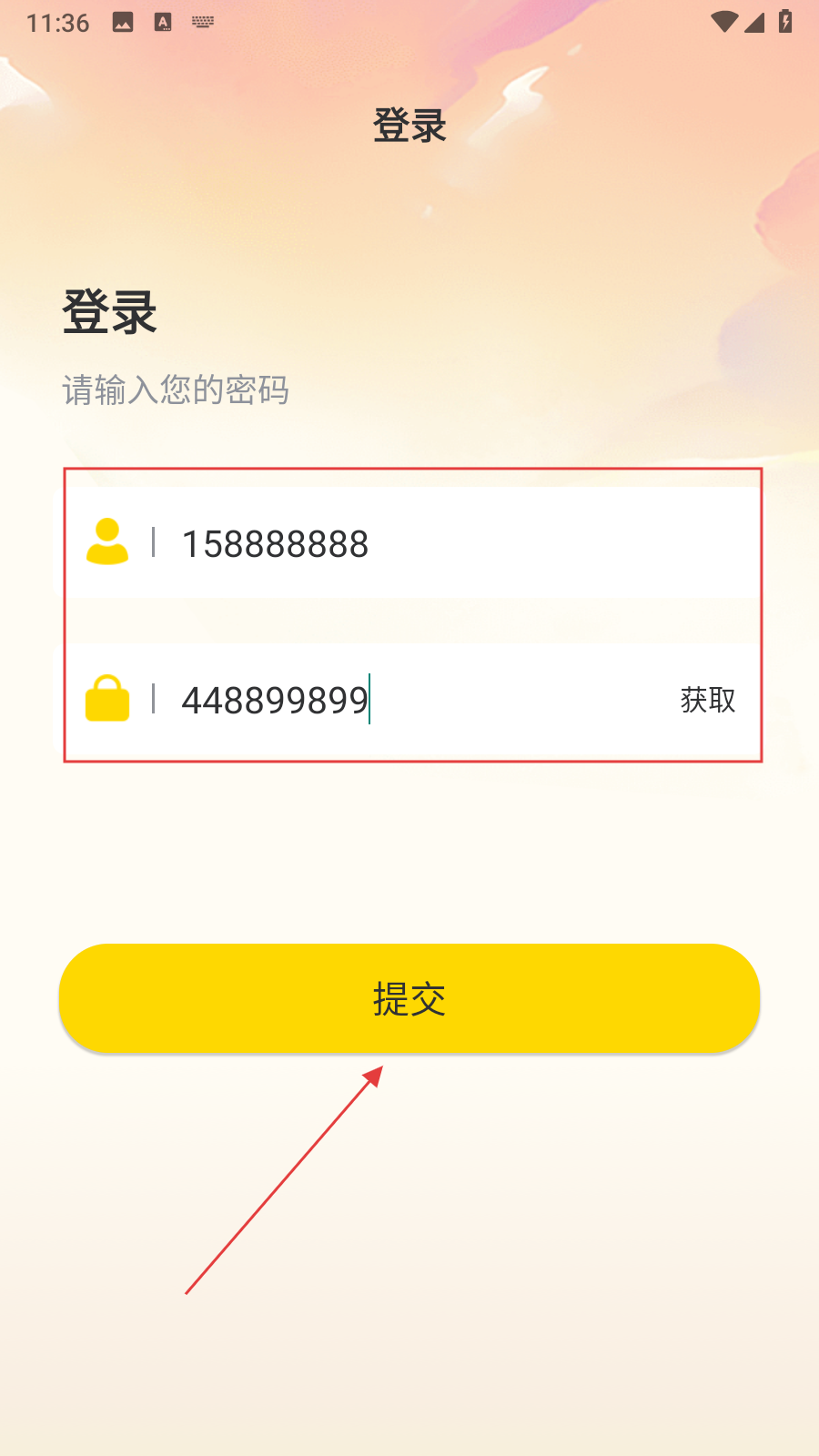Tap 获取 to get the code

coord(708,700)
